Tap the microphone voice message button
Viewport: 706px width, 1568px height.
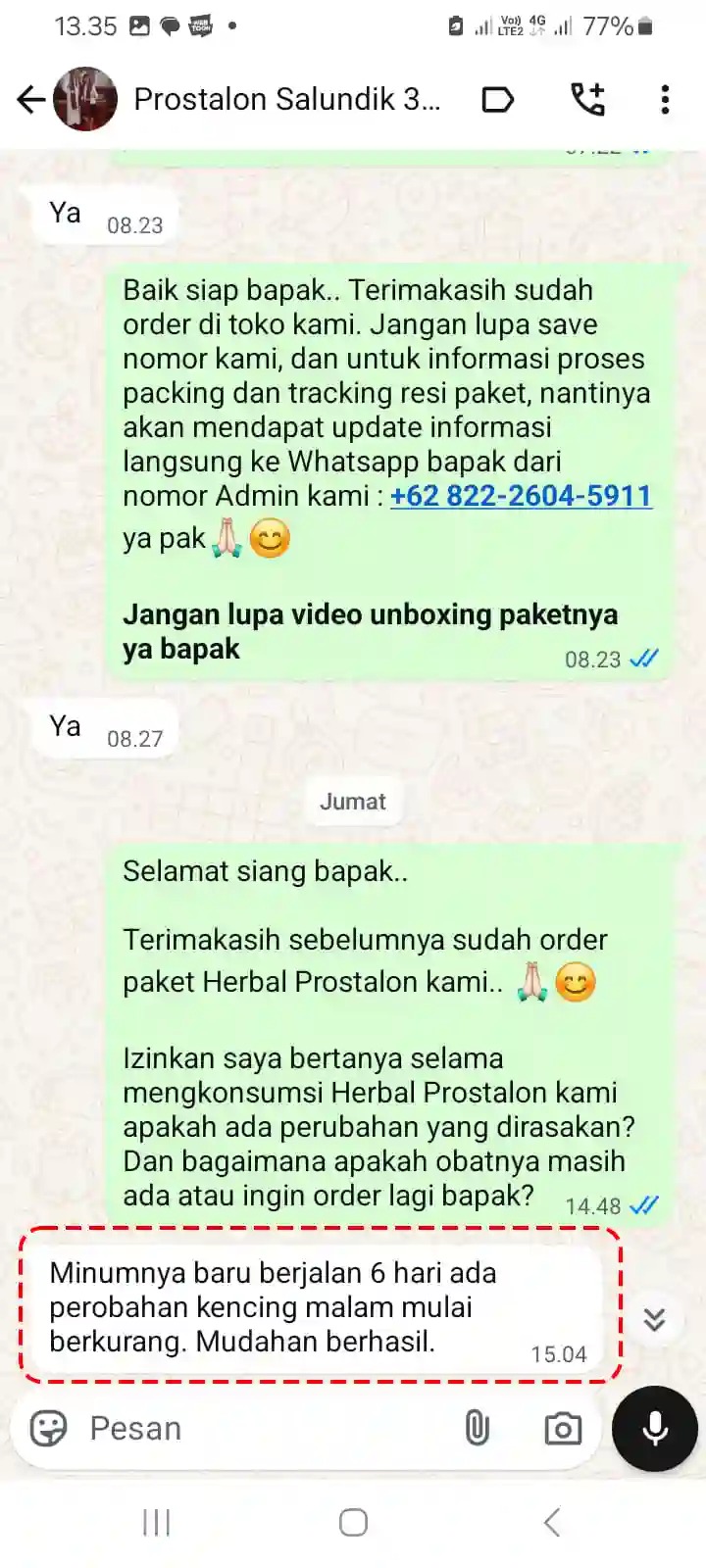(x=654, y=1428)
